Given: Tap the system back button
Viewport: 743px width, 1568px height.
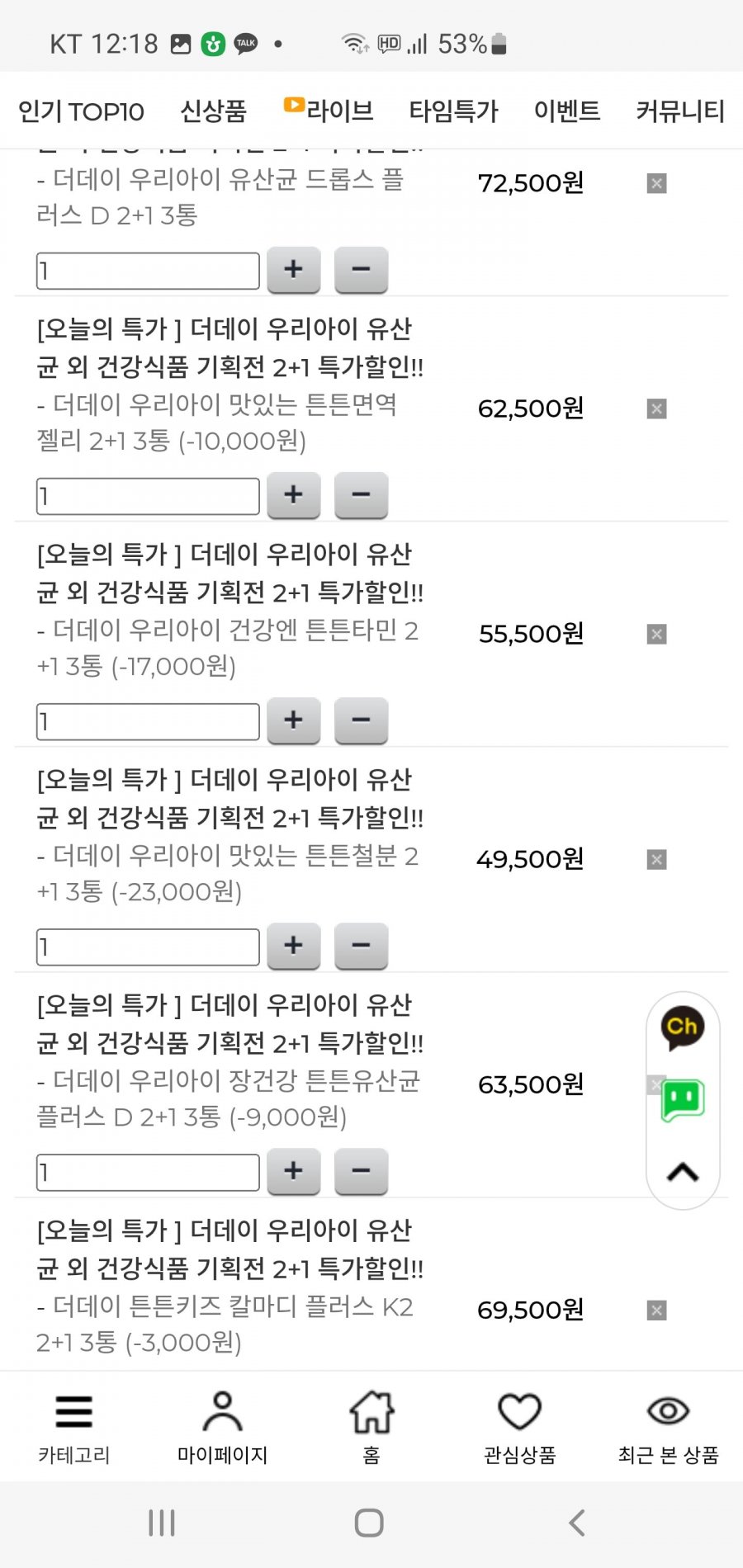Looking at the screenshot, I should 577,1523.
